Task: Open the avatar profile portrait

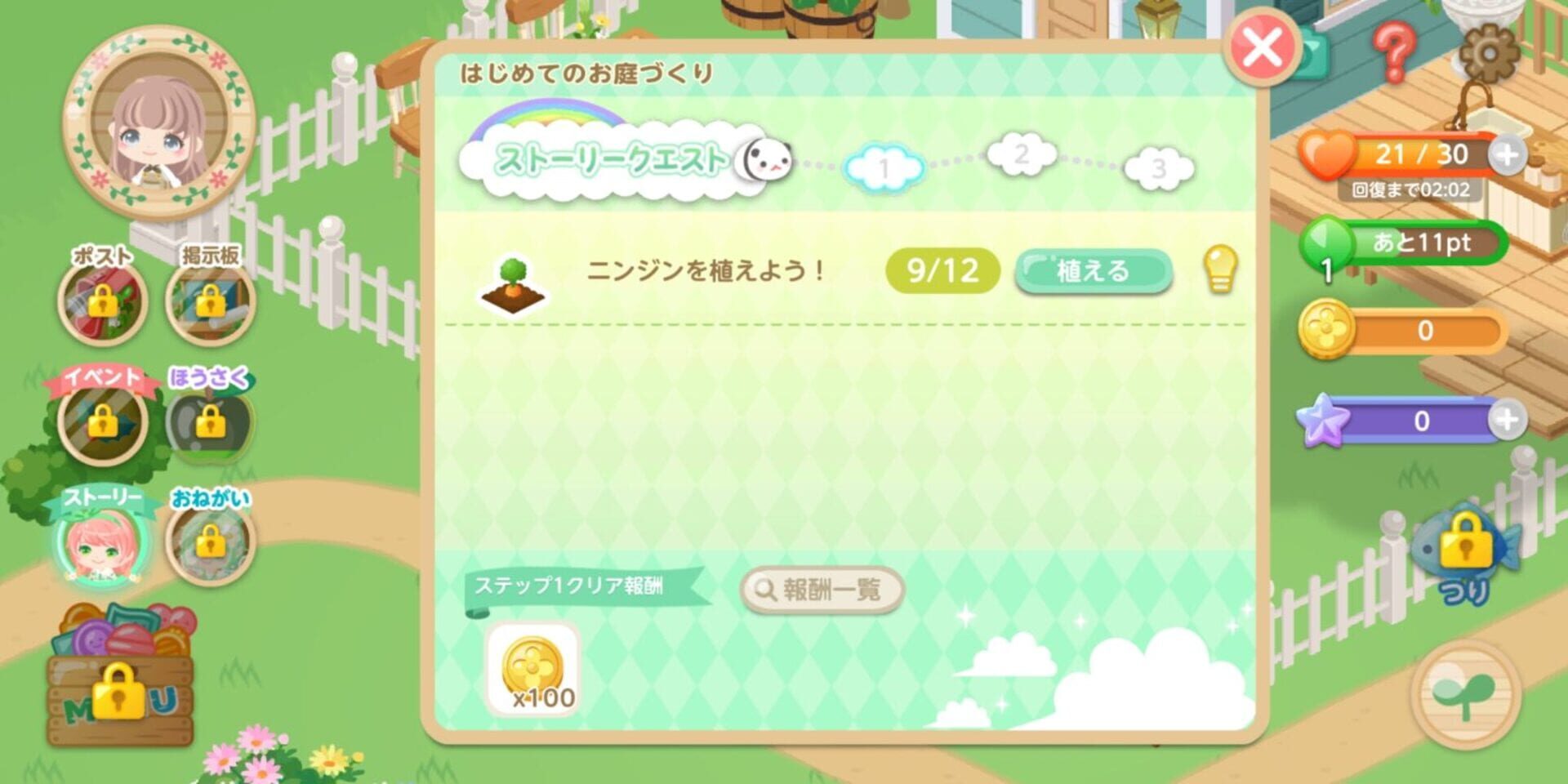Action: coord(159,122)
